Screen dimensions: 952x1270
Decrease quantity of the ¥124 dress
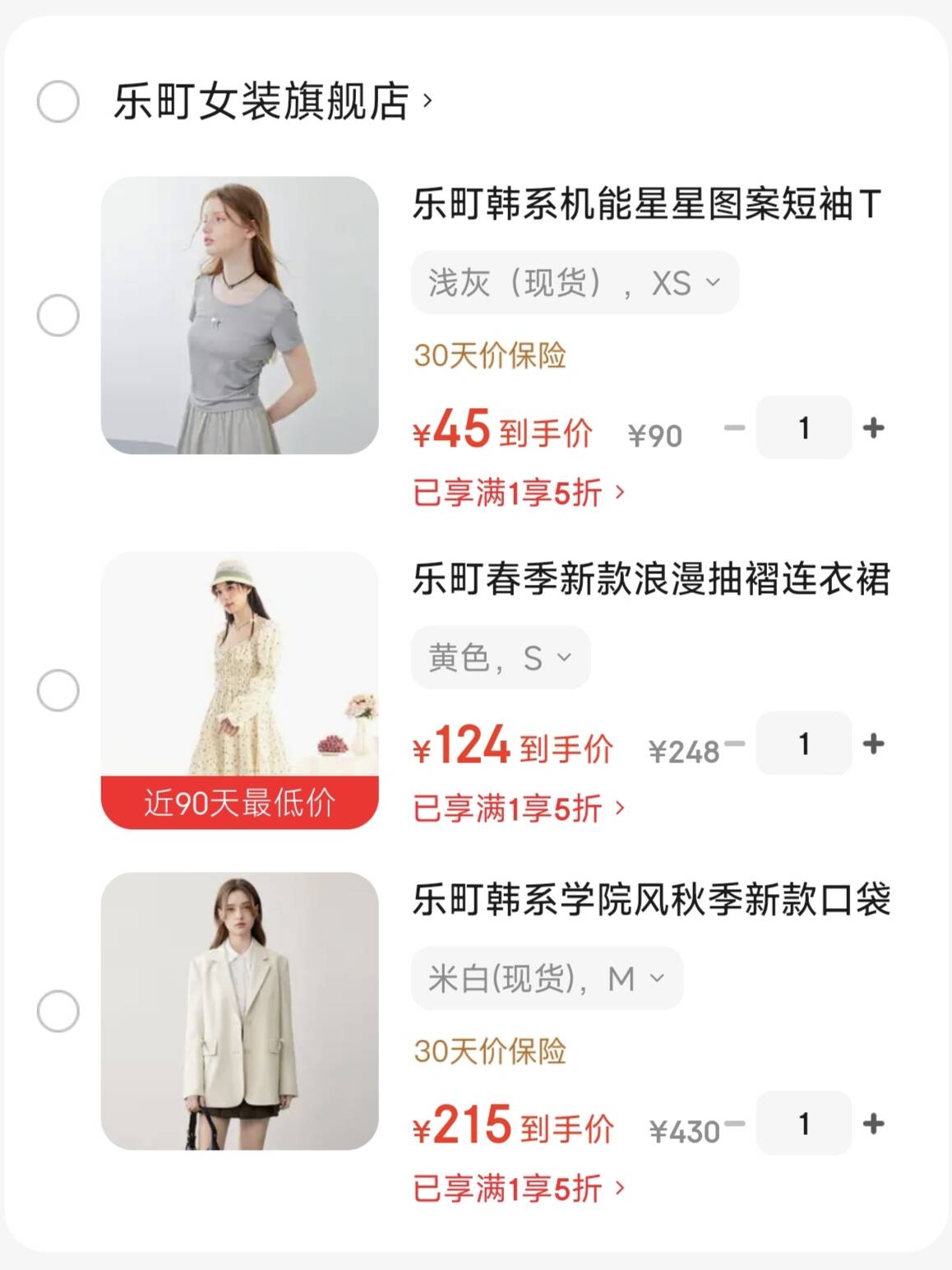point(735,744)
